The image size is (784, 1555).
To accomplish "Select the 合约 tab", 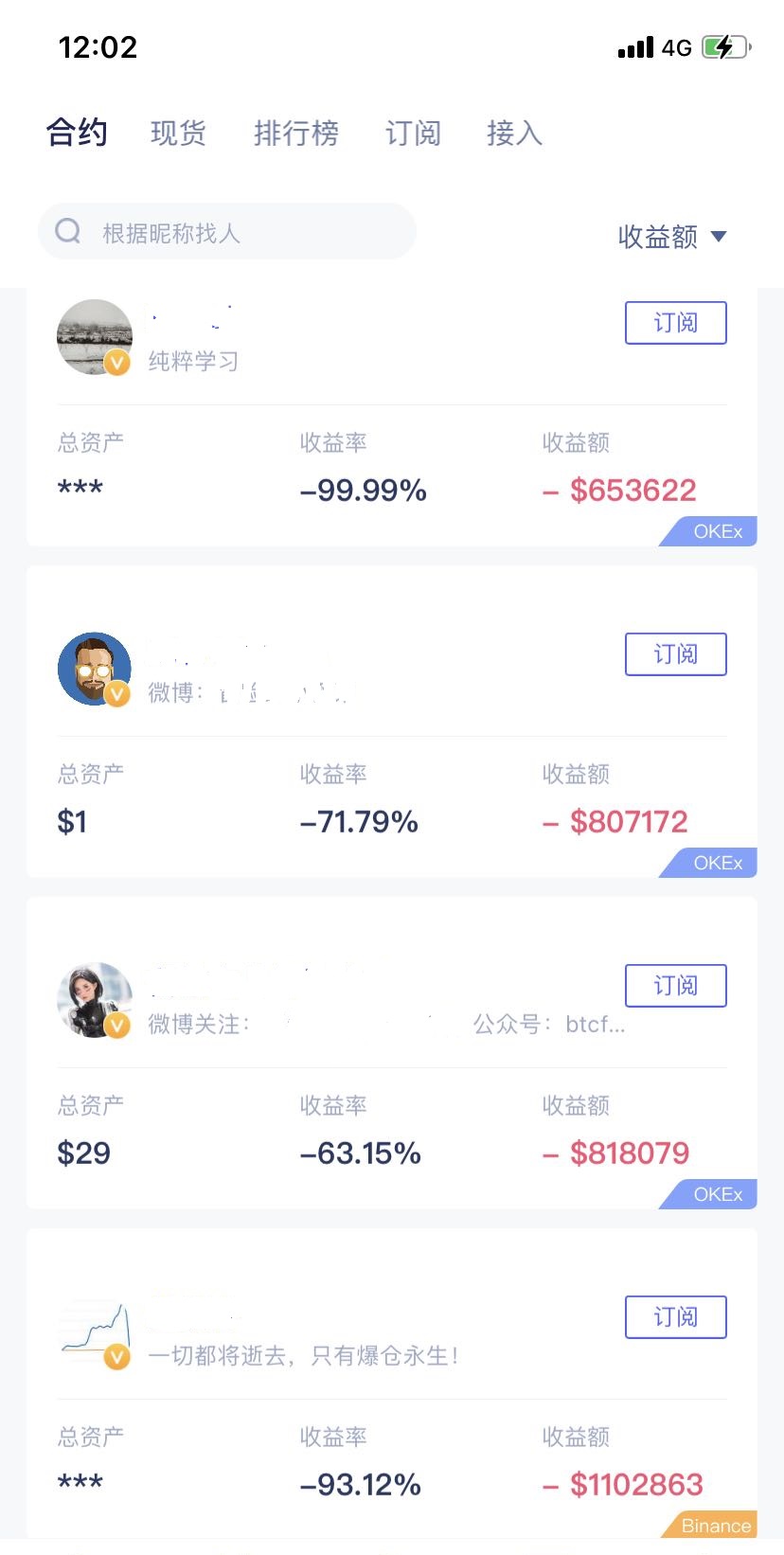I will click(77, 133).
